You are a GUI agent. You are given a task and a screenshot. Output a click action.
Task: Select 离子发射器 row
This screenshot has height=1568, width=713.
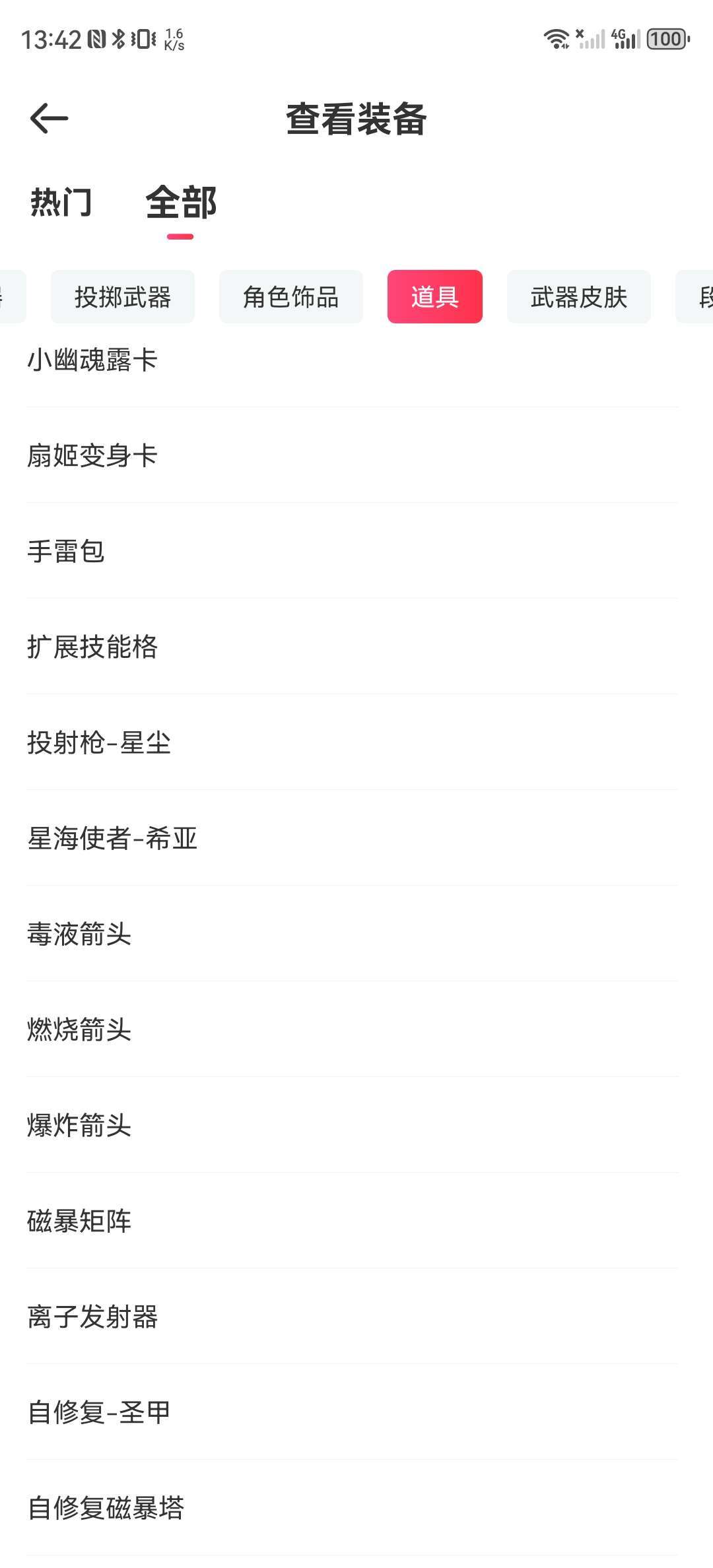click(x=92, y=1317)
